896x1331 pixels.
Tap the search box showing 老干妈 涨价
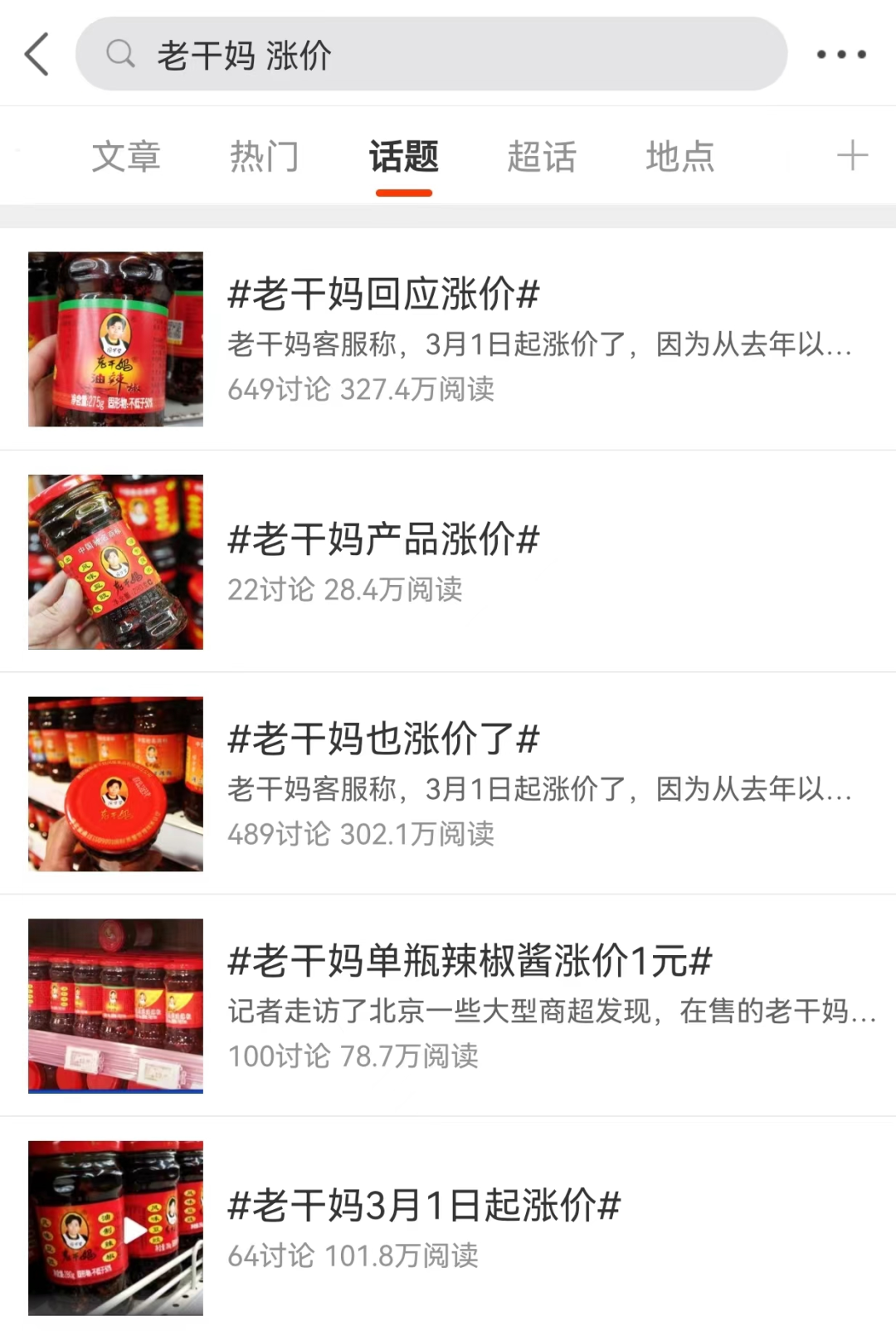(x=431, y=55)
